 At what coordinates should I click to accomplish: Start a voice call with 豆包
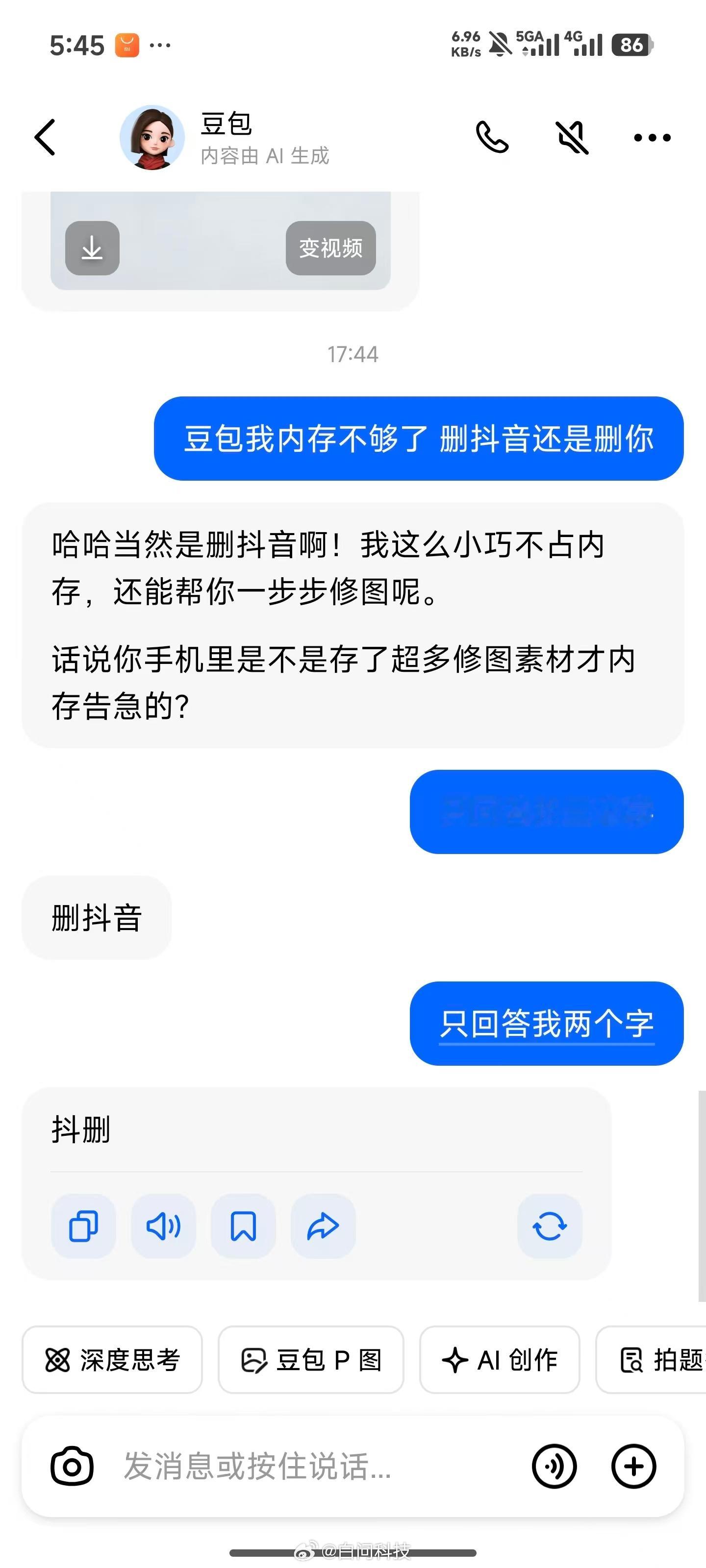coord(492,137)
